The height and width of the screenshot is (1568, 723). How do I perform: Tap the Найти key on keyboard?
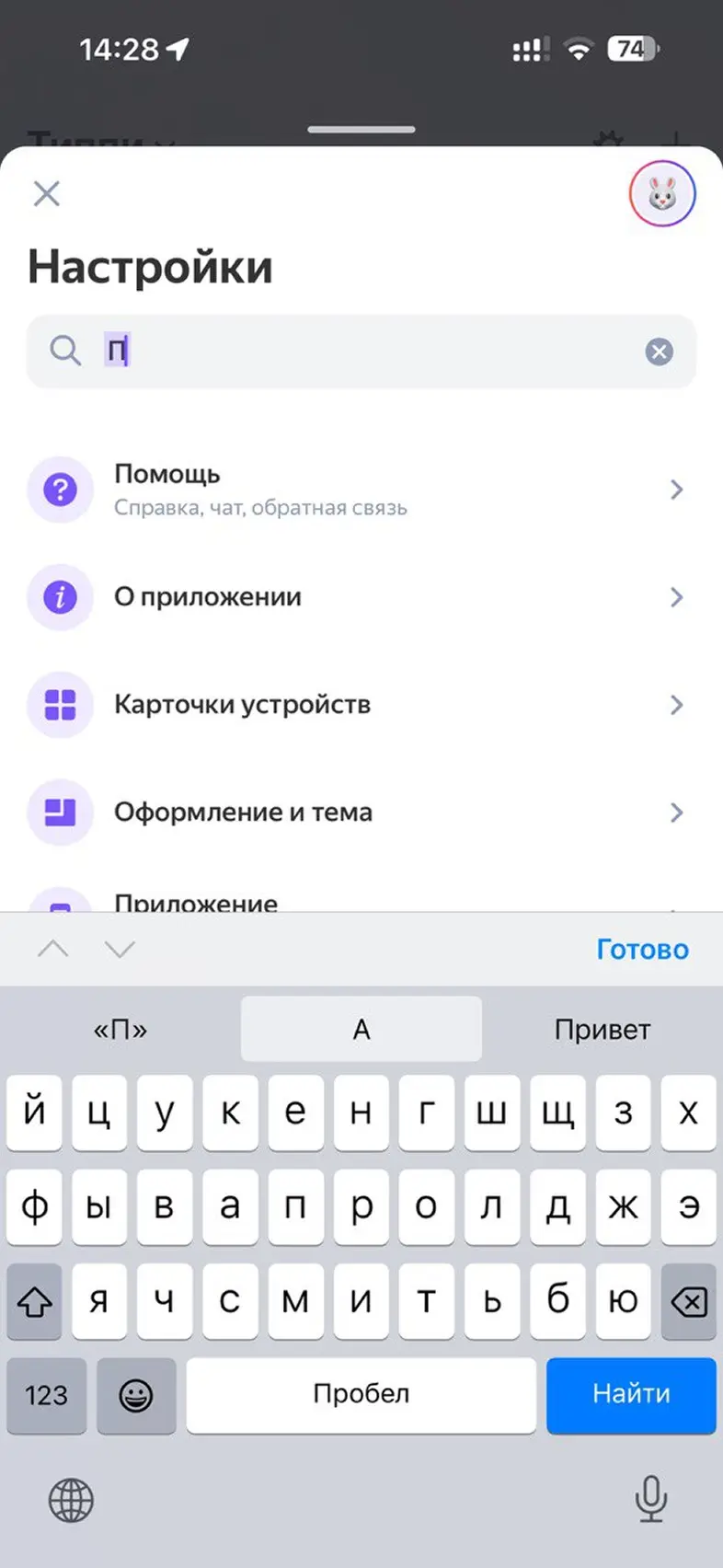[631, 1394]
